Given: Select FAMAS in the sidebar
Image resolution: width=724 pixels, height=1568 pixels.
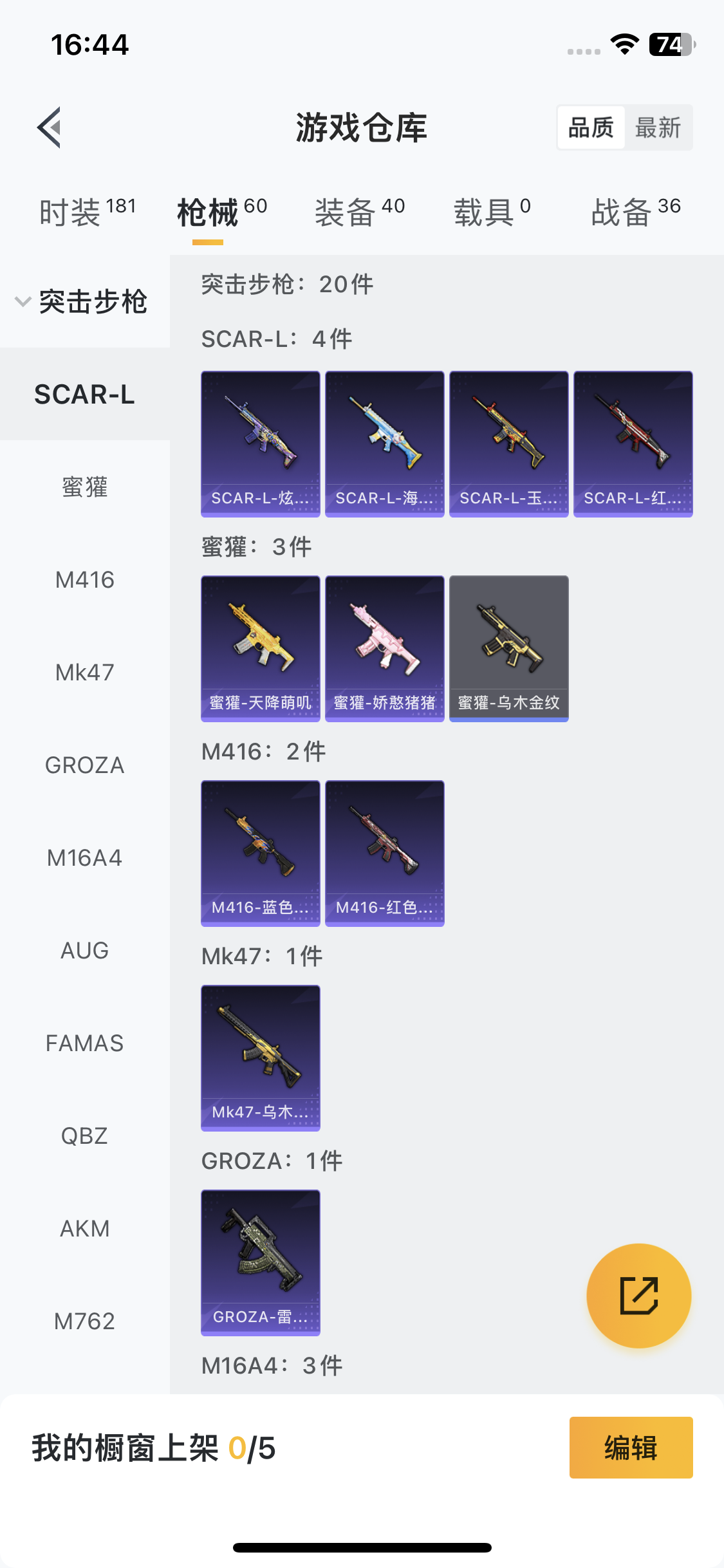Looking at the screenshot, I should click(x=84, y=1043).
